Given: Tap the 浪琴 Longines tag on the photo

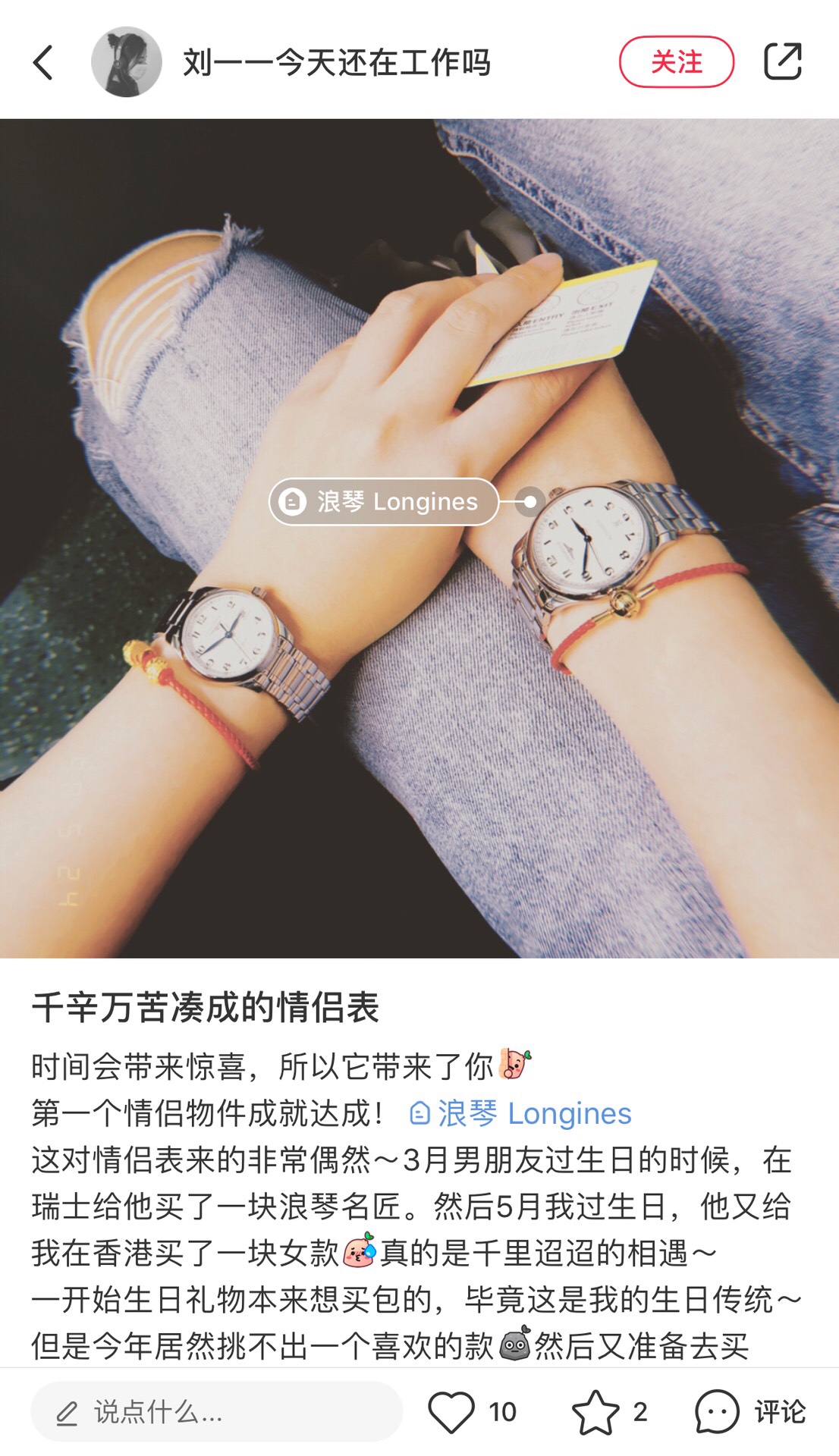Looking at the screenshot, I should point(383,501).
